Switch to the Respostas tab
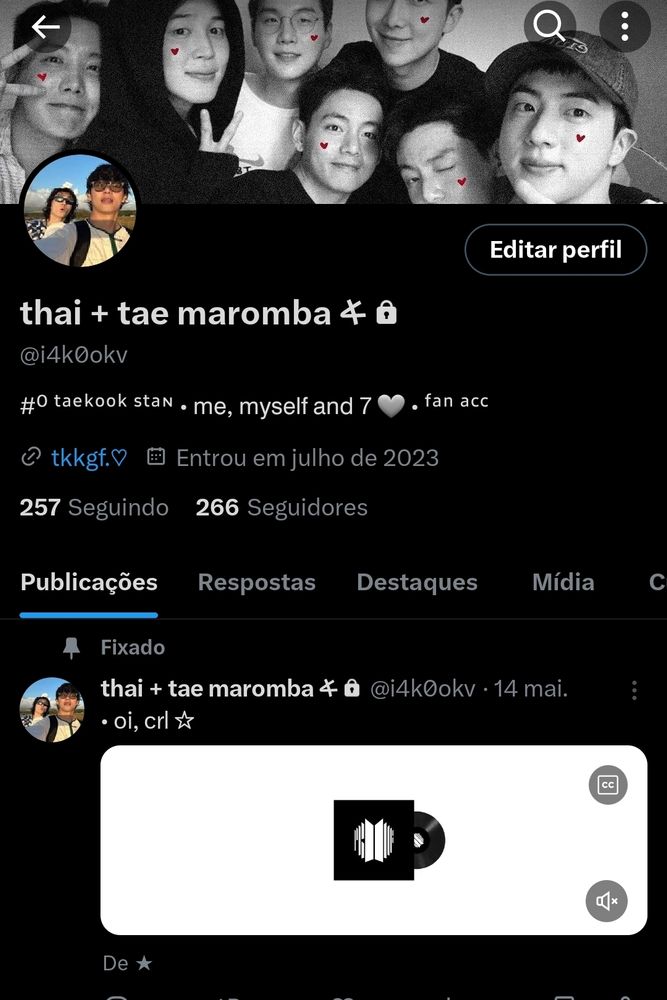The height and width of the screenshot is (1000, 667). pyautogui.click(x=256, y=582)
